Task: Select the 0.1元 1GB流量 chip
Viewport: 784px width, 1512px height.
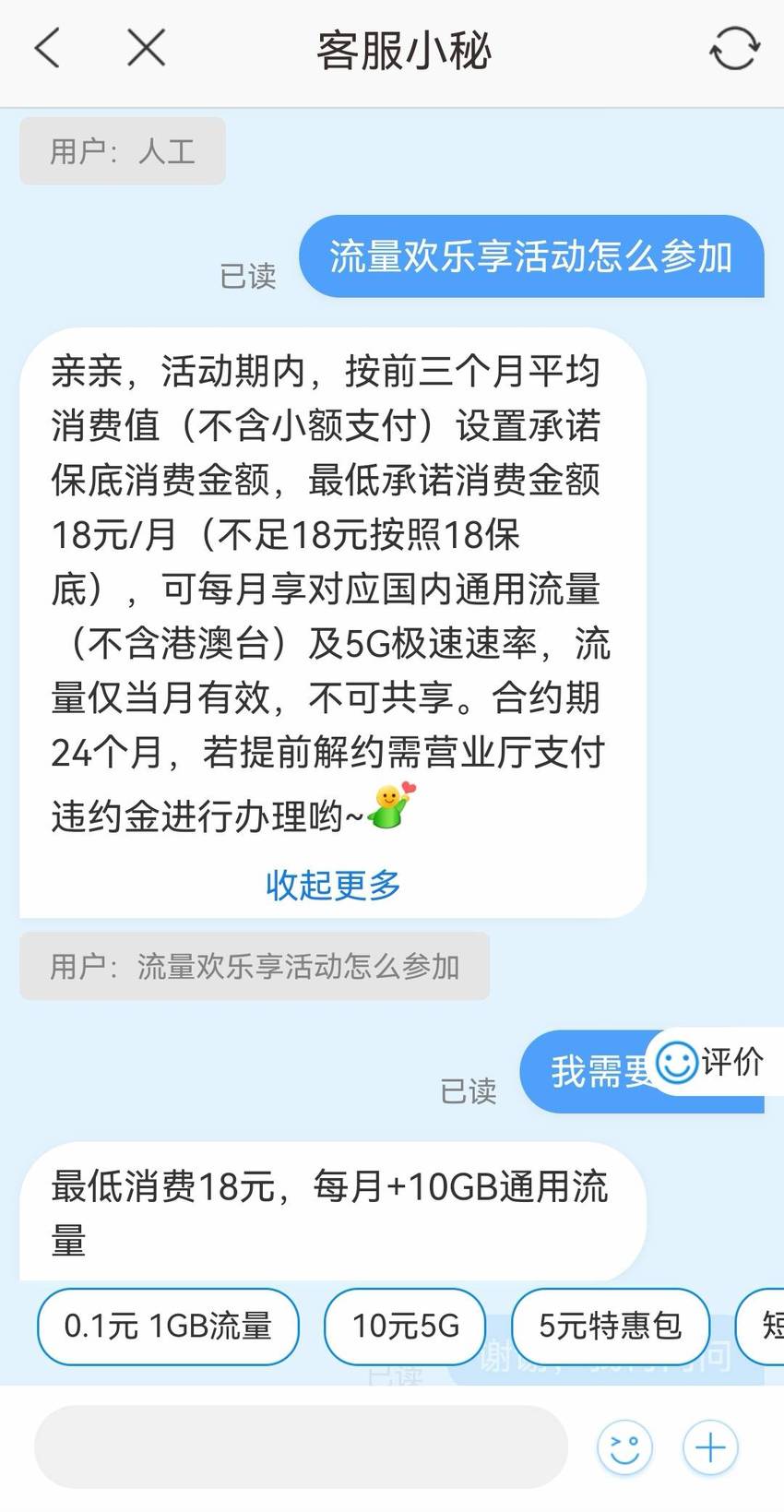Action: pyautogui.click(x=168, y=1327)
